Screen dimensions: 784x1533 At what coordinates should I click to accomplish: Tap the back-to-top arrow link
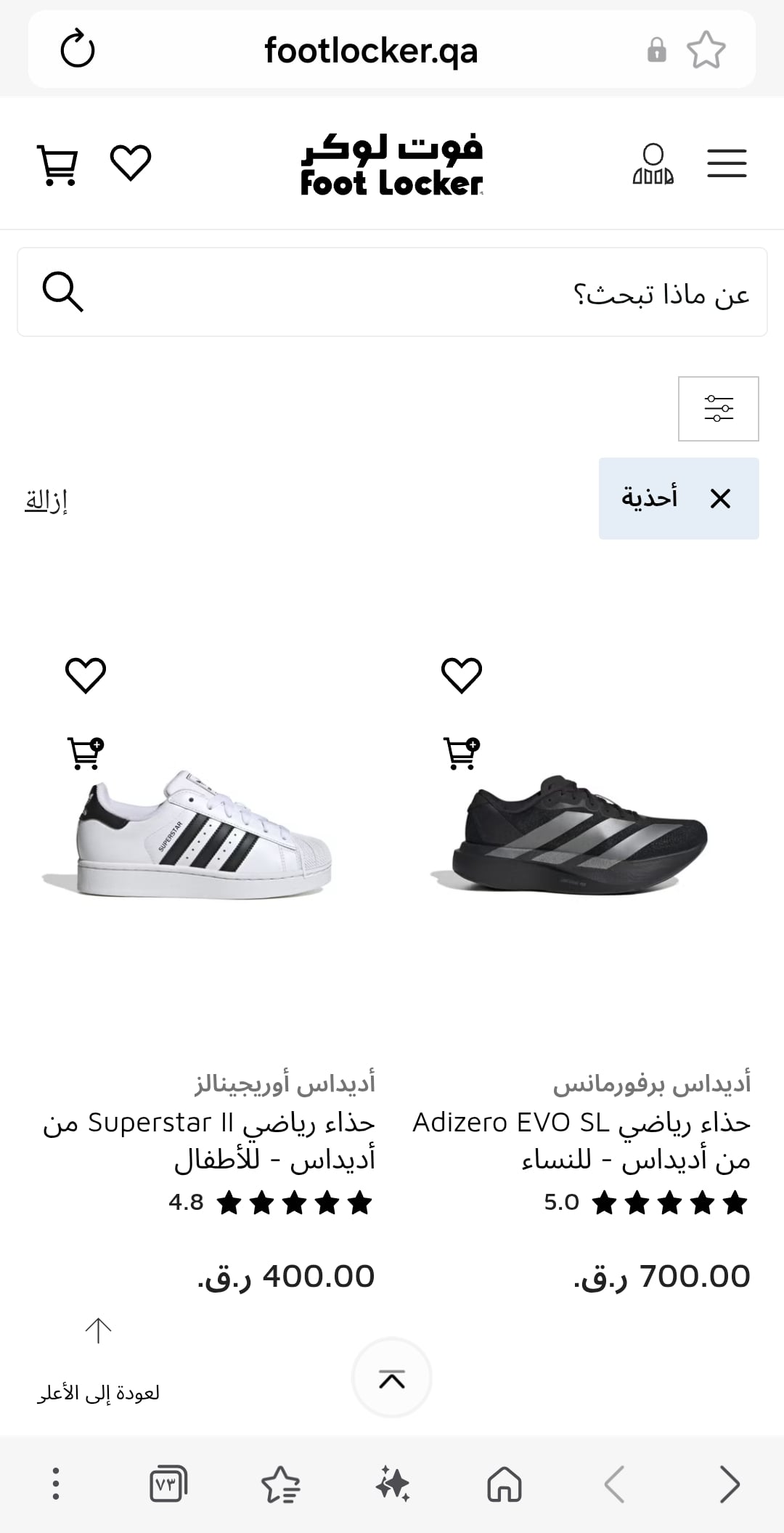tap(98, 1360)
